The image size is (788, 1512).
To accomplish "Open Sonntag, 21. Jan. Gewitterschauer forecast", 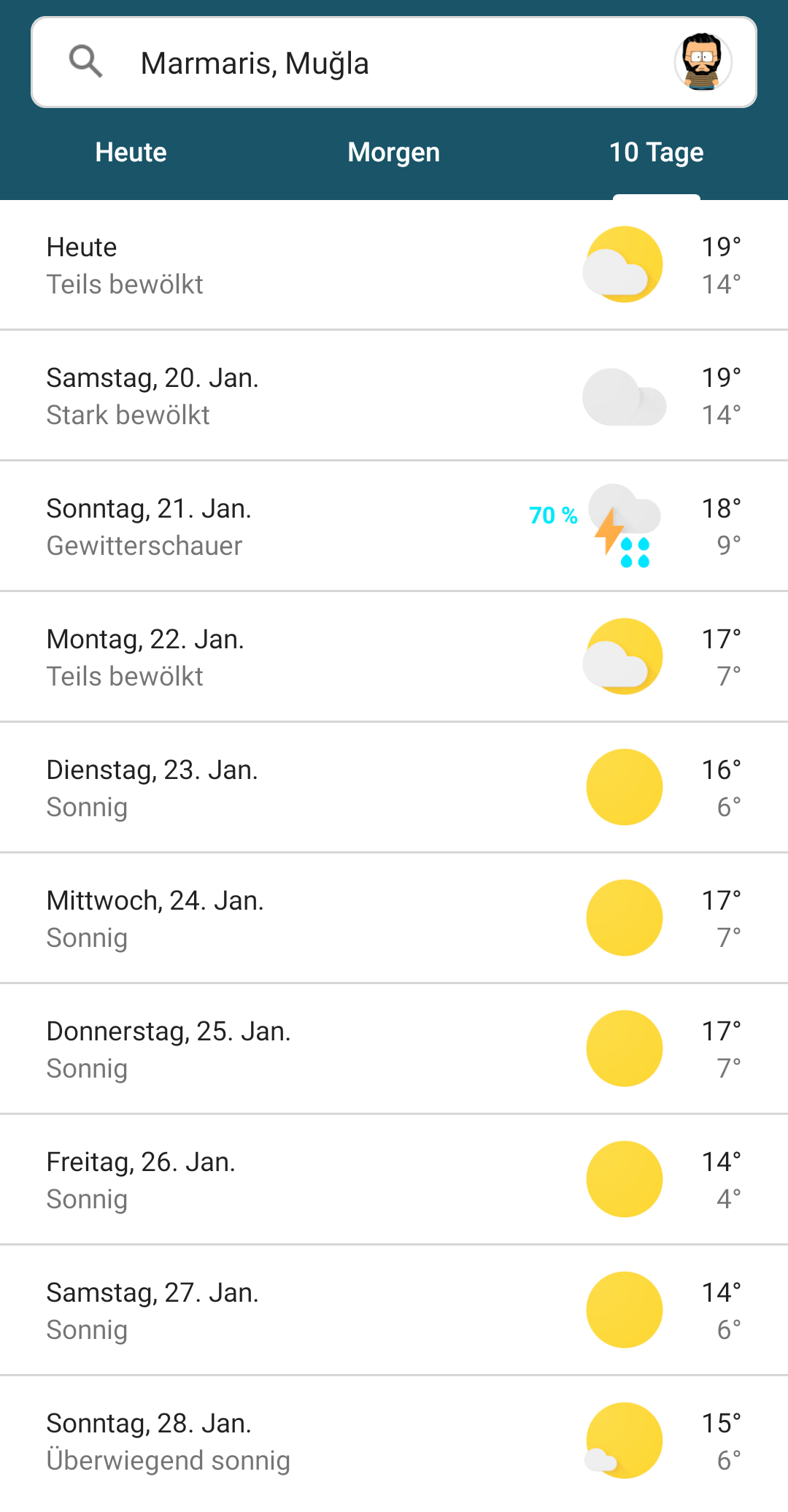I will click(394, 526).
